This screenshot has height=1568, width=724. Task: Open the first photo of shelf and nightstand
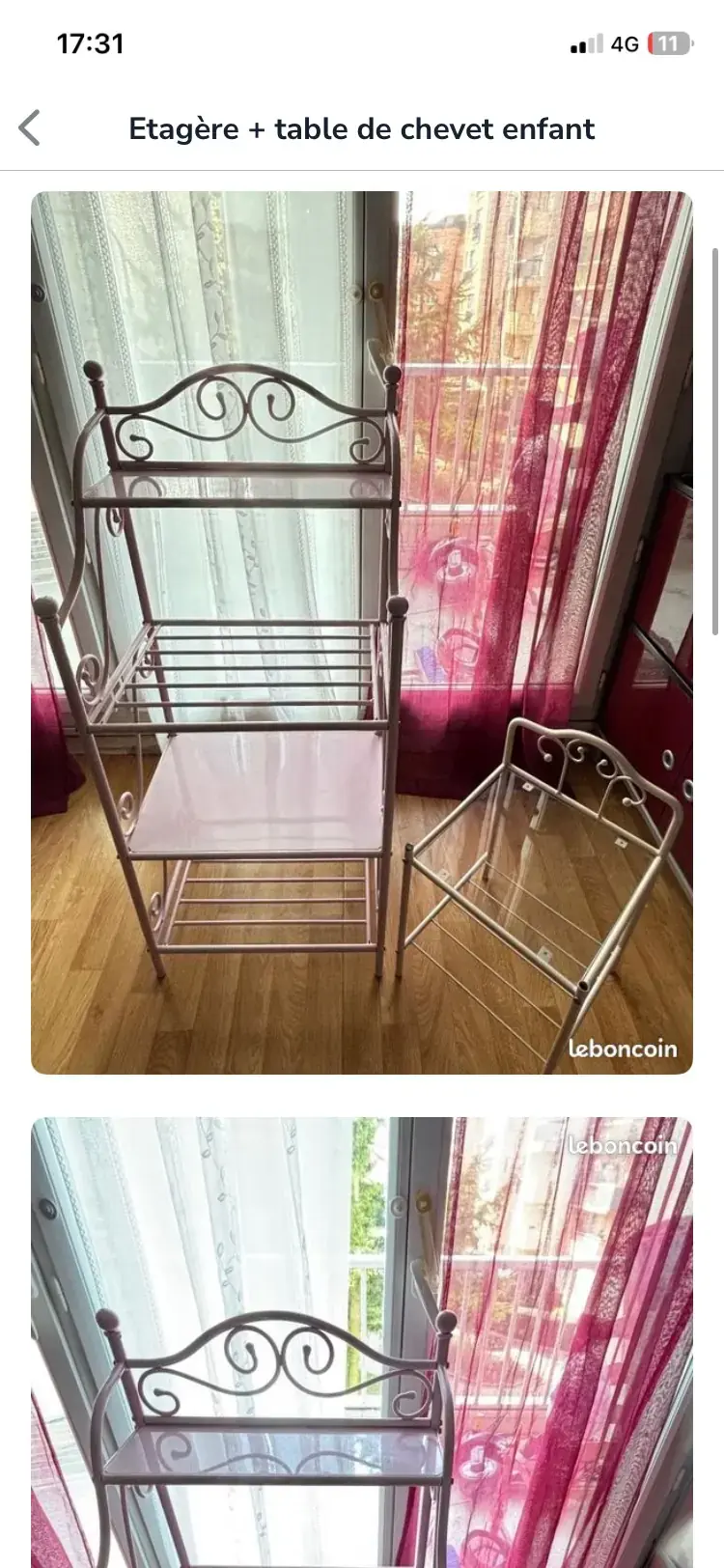[x=362, y=632]
